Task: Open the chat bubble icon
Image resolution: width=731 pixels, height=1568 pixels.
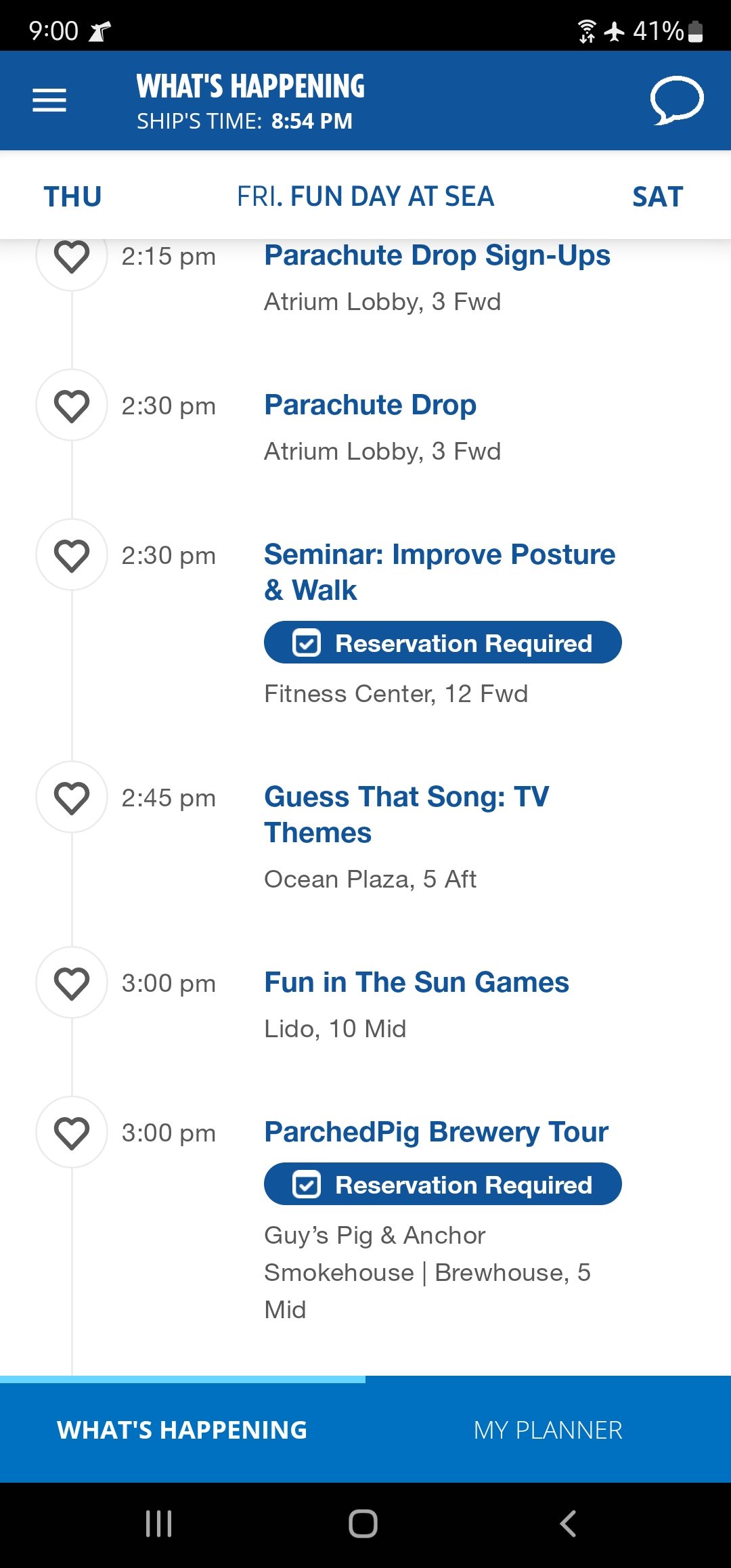Action: 676,100
